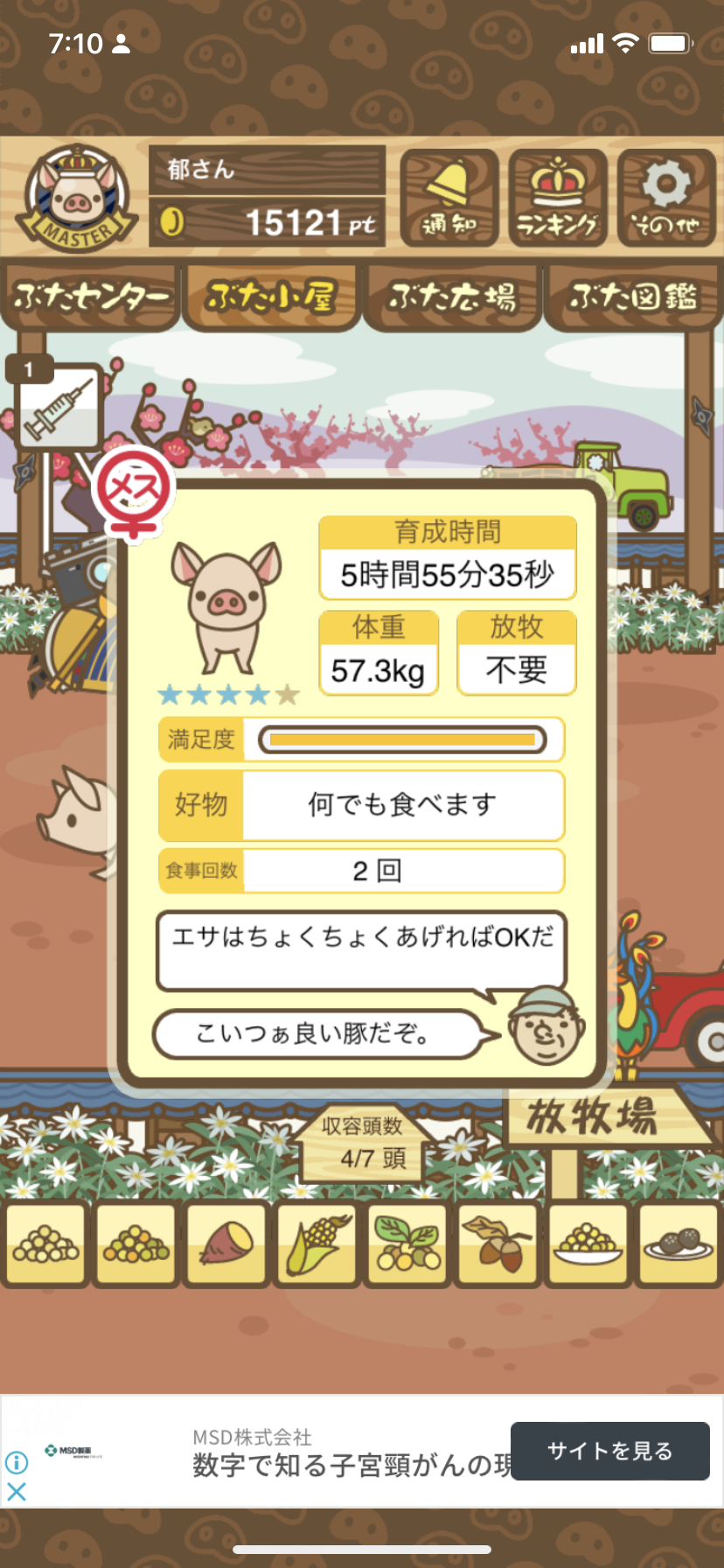Feed the sweet potato
This screenshot has width=724, height=1568.
[x=226, y=1243]
